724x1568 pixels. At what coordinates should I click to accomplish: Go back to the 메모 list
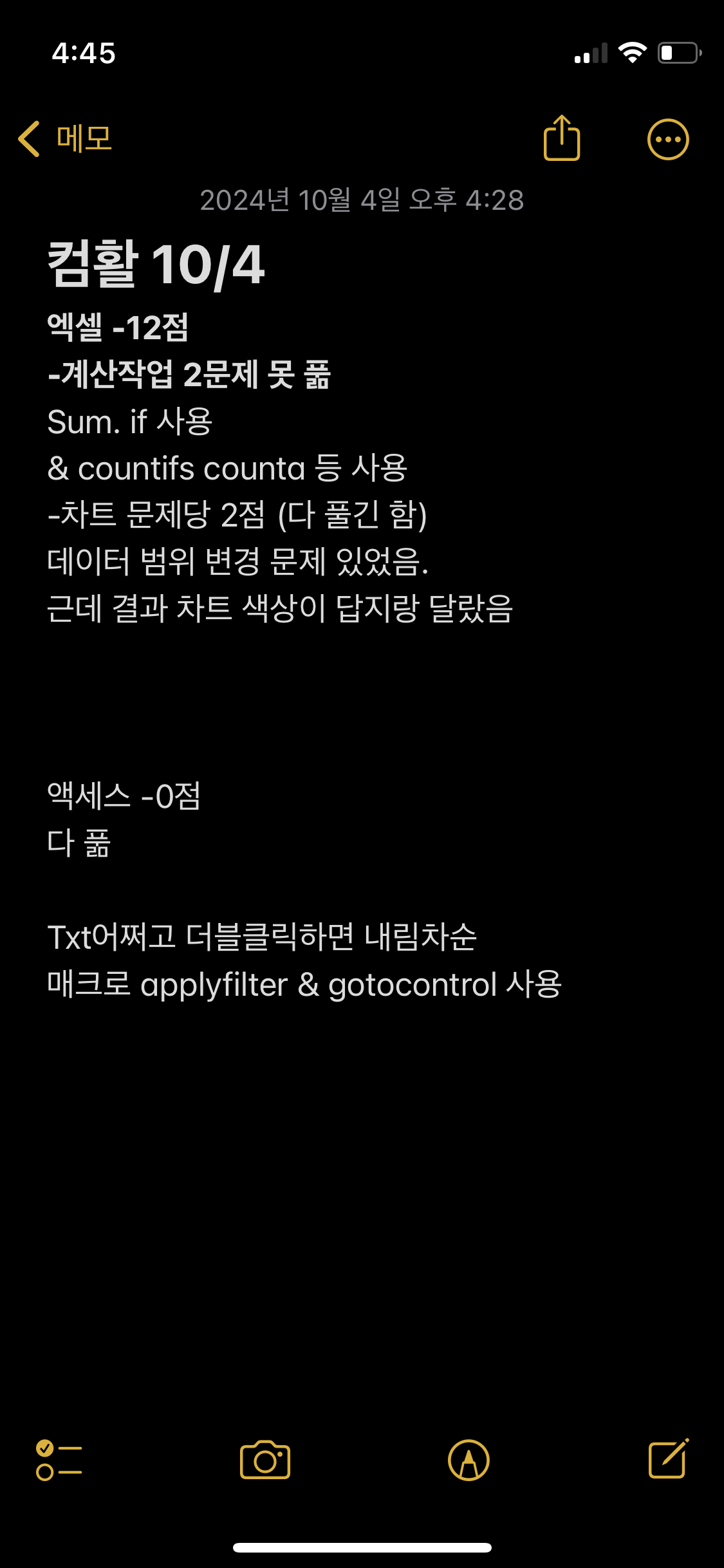pyautogui.click(x=65, y=139)
